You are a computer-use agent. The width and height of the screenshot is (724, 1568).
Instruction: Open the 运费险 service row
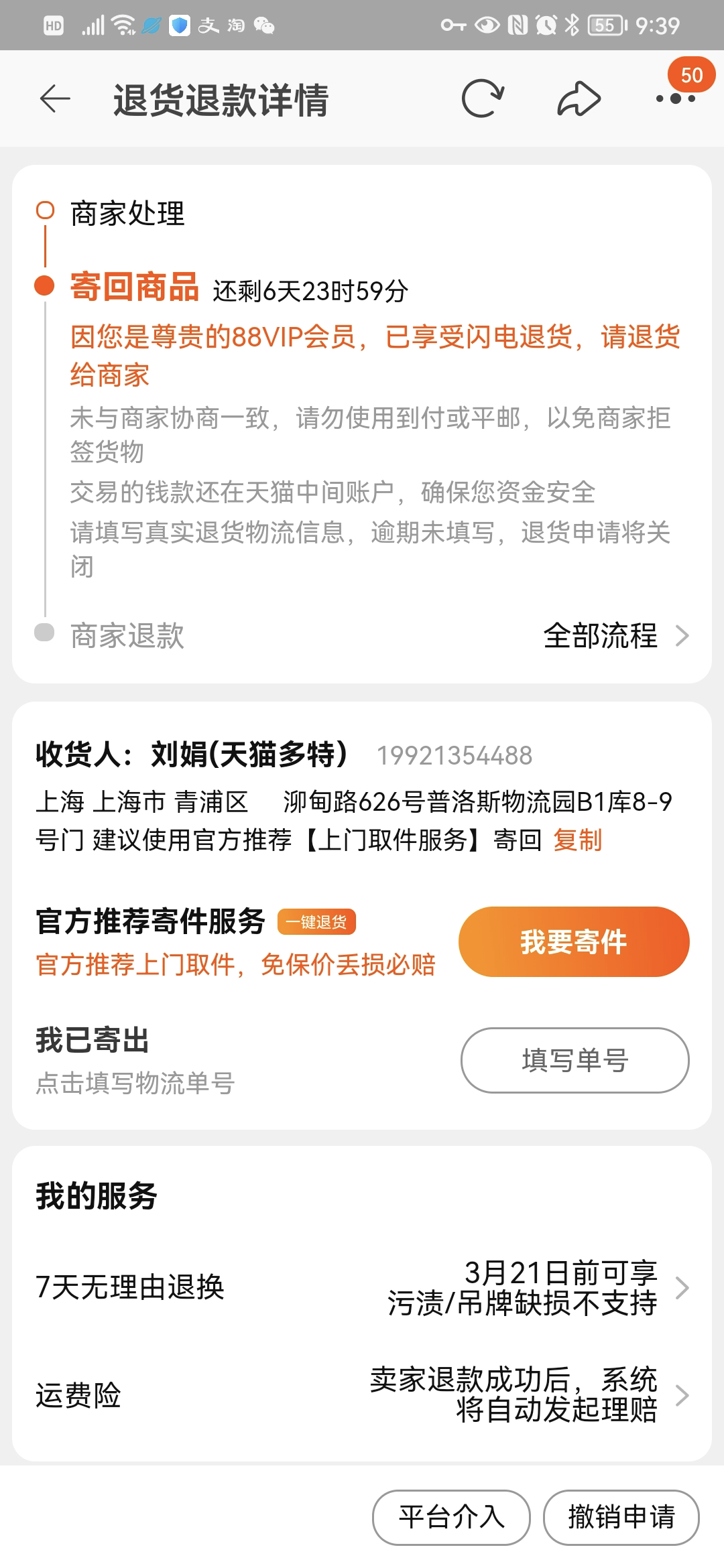click(362, 1395)
